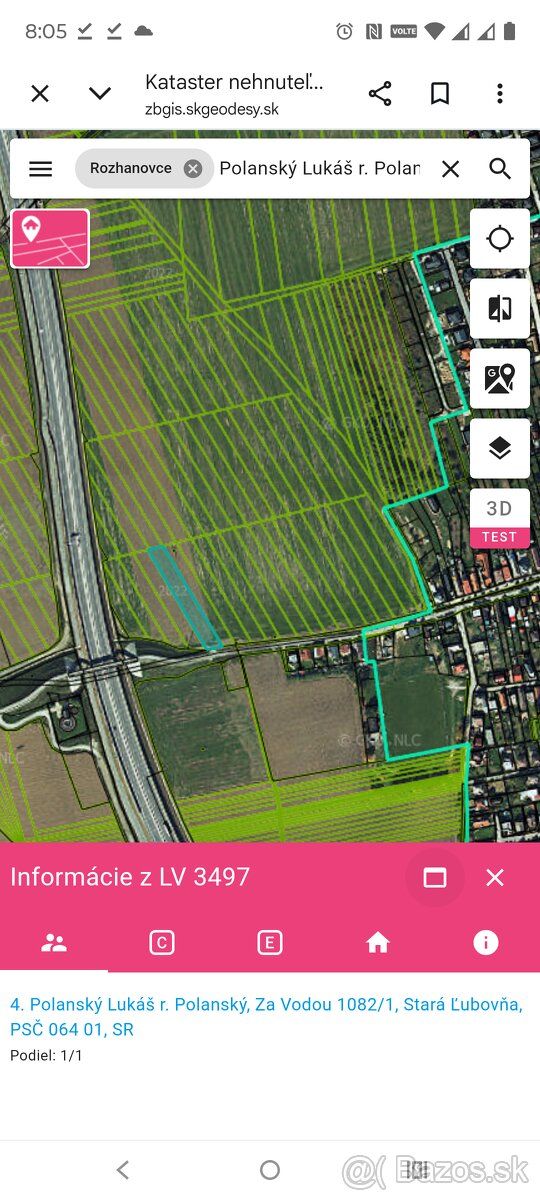Bookmark this page
The image size is (540, 1200).
[440, 94]
